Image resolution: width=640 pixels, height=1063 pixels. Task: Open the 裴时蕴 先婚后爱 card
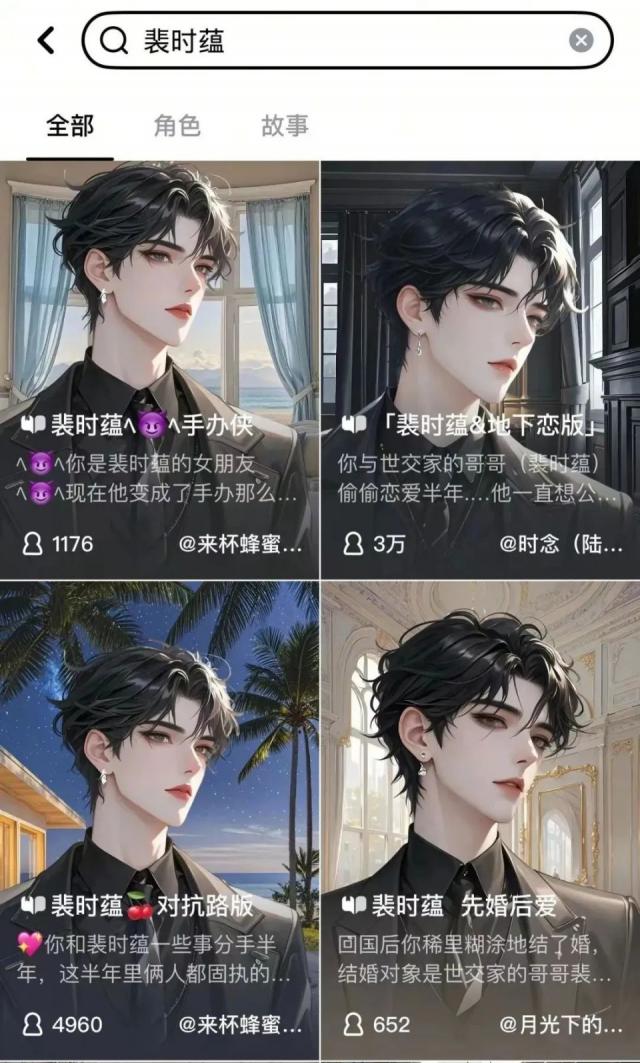[480, 820]
